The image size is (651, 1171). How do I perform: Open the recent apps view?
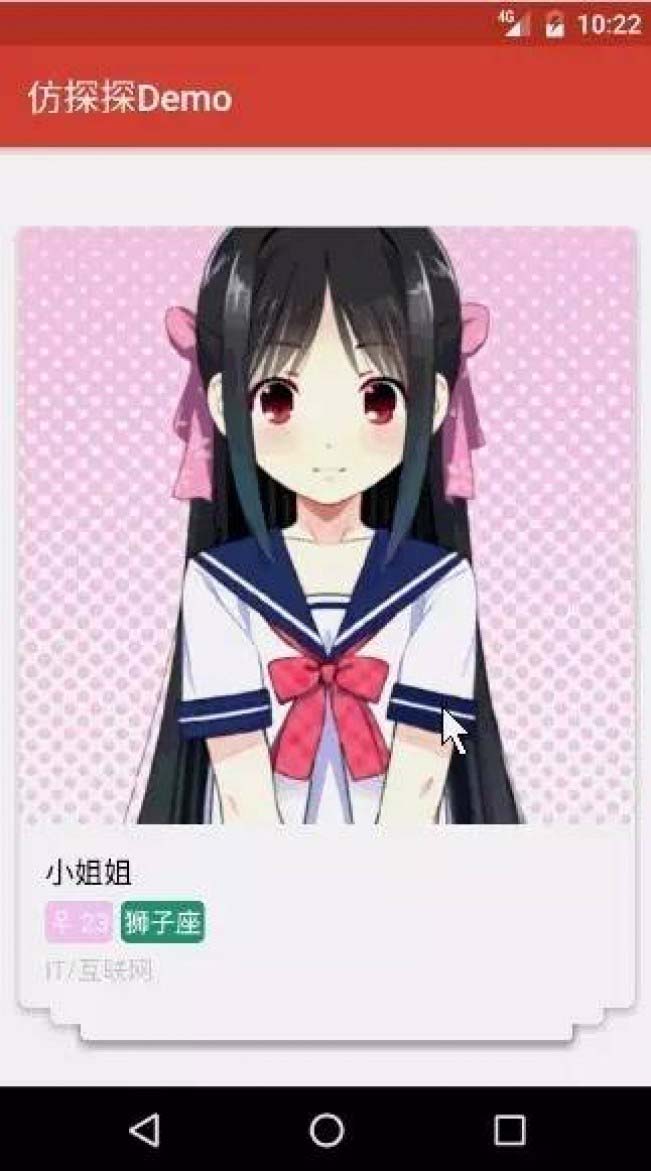pyautogui.click(x=509, y=1130)
